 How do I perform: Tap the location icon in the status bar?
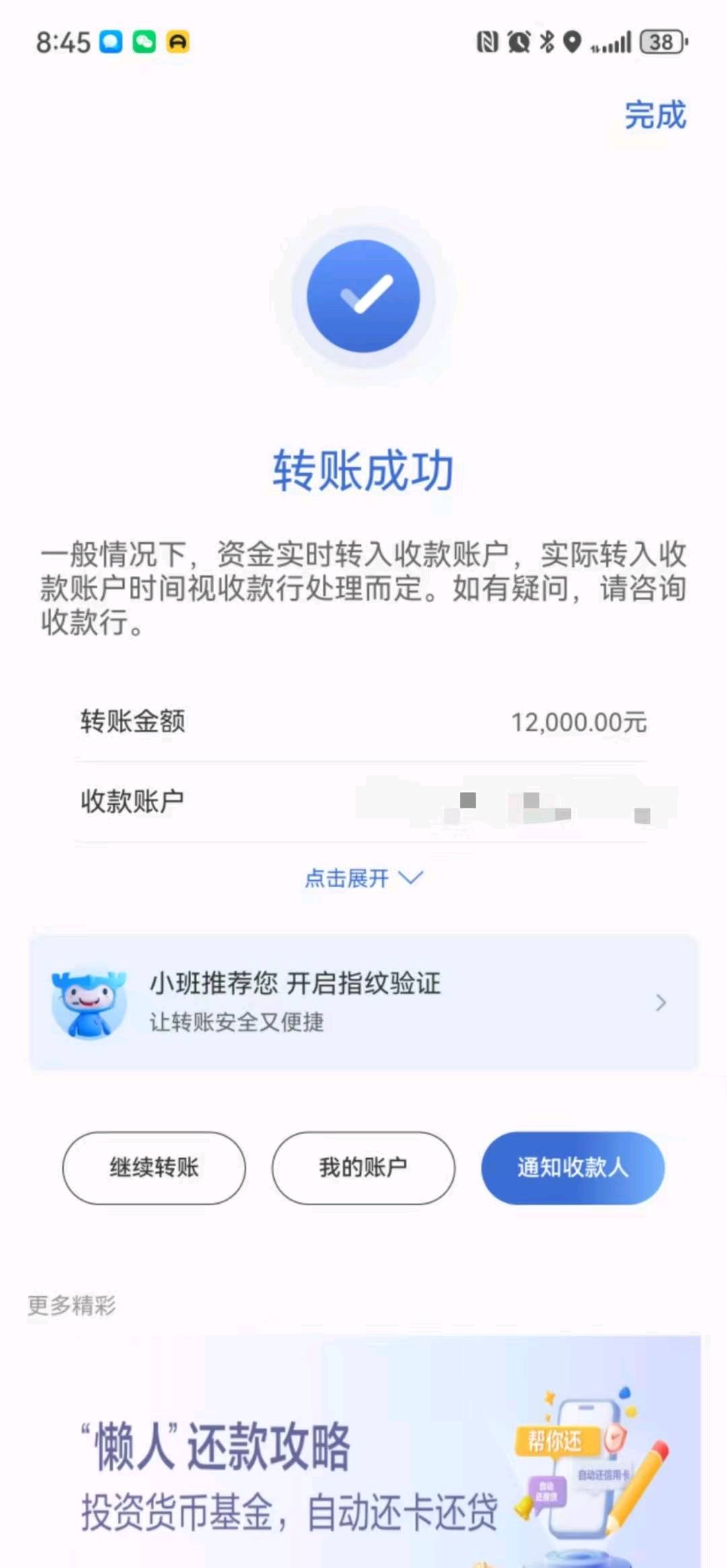[x=573, y=42]
